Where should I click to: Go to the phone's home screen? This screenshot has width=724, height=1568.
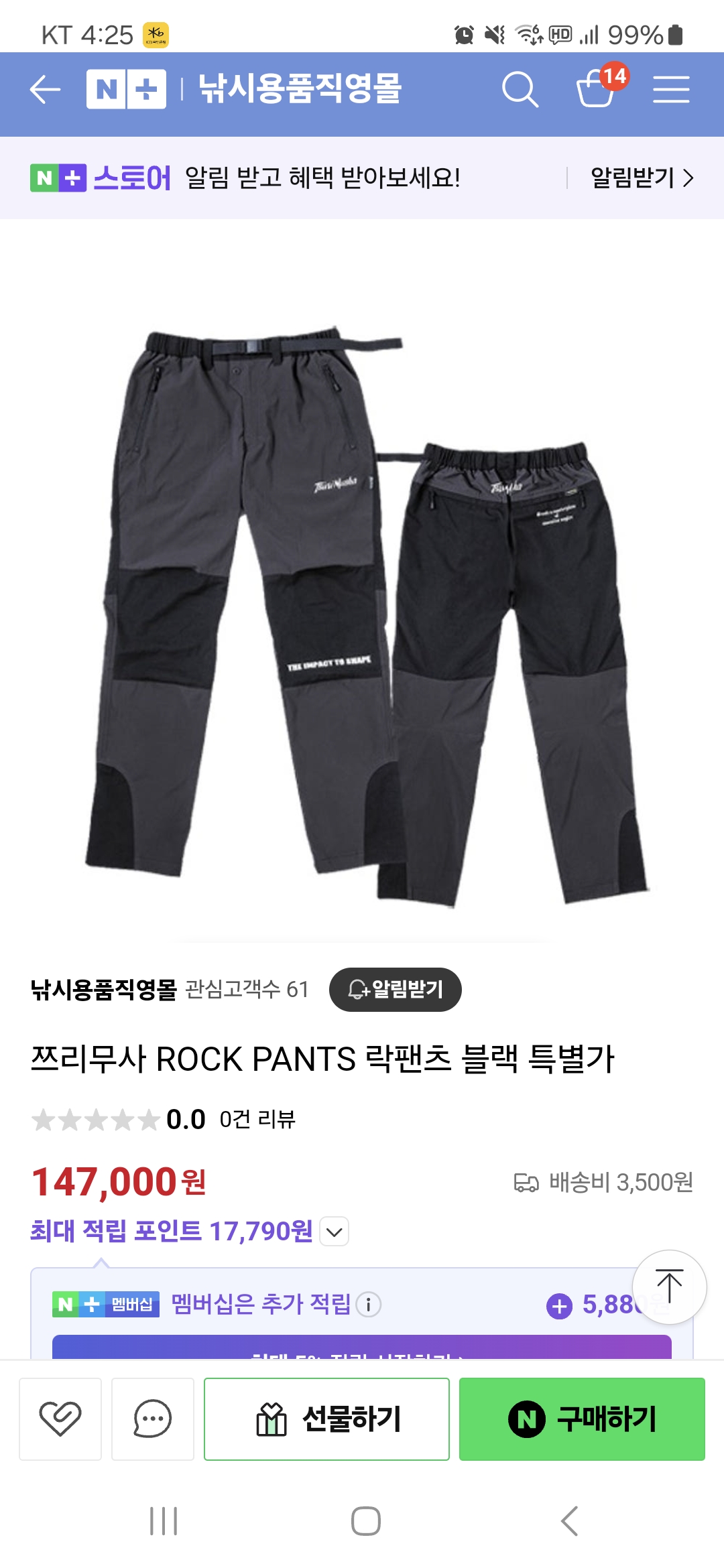click(x=366, y=1521)
